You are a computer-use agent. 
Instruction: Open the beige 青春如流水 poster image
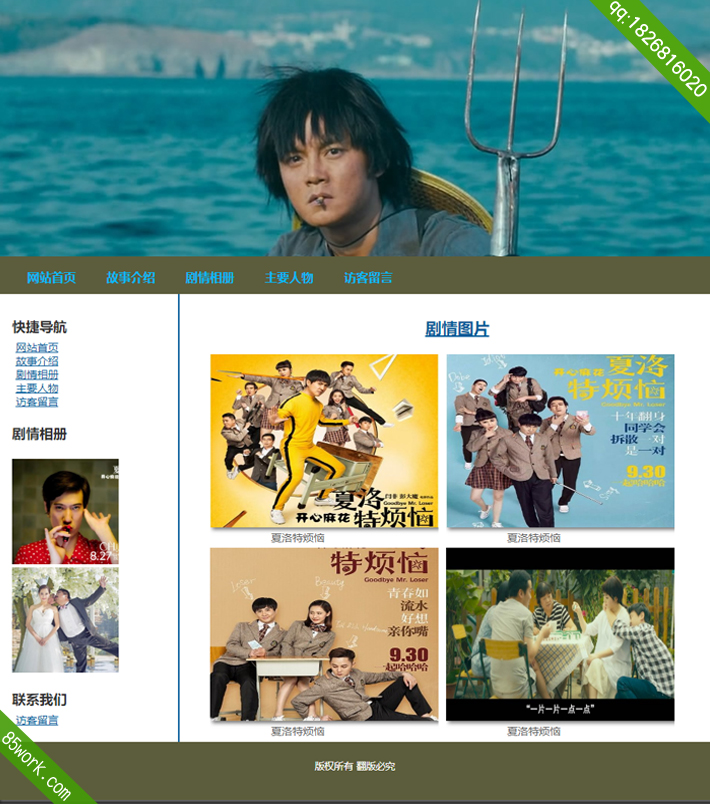click(x=324, y=634)
